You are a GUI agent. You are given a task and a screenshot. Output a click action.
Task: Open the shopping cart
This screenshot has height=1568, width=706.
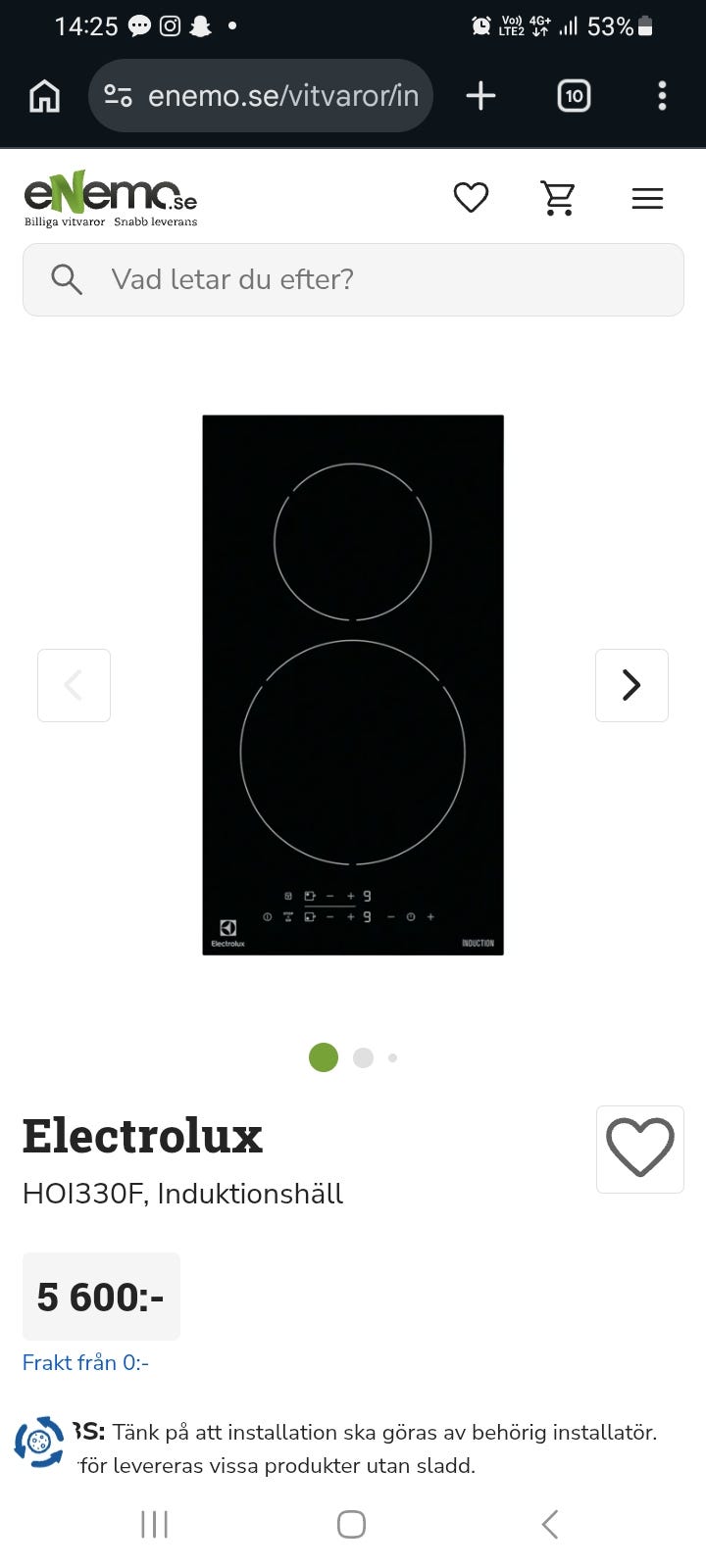point(559,198)
